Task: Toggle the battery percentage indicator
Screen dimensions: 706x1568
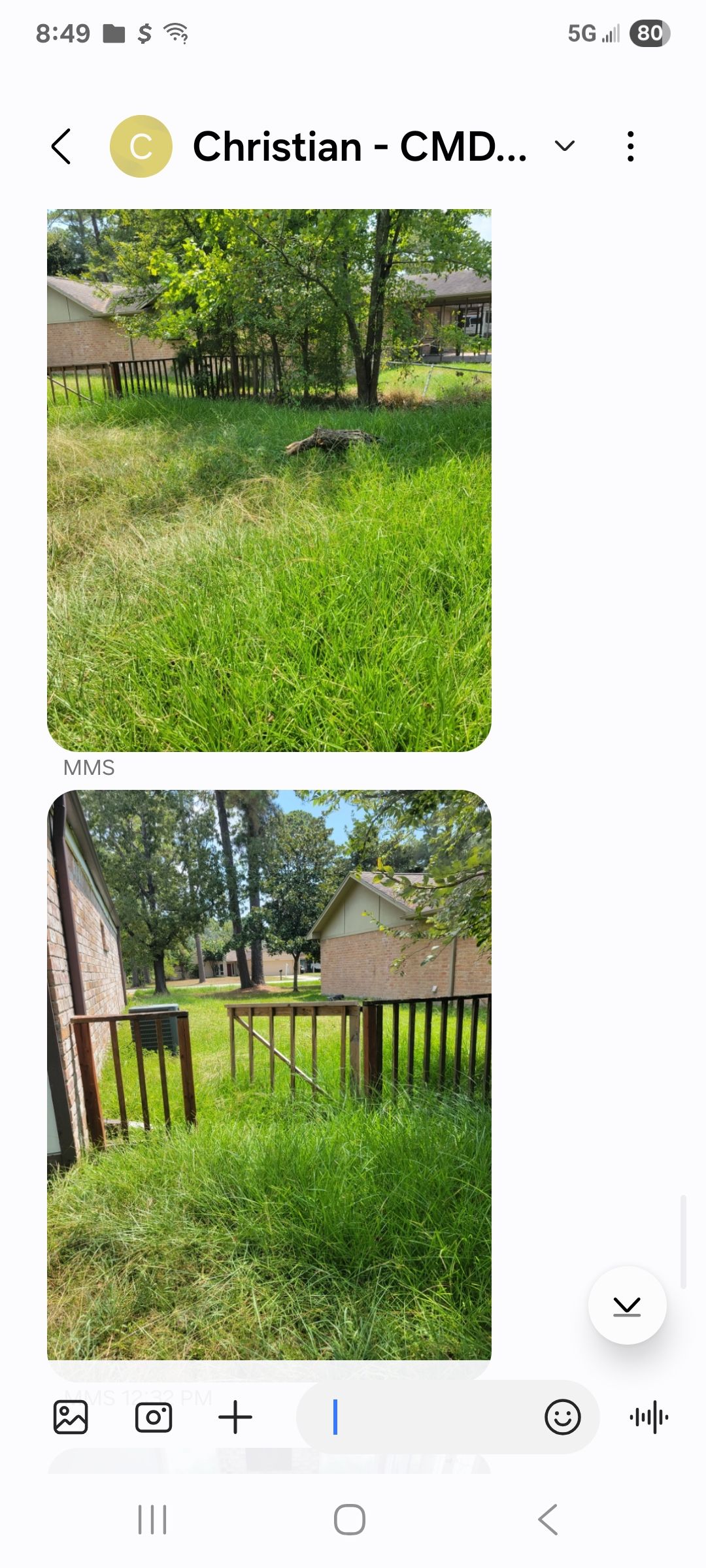Action: (650, 33)
